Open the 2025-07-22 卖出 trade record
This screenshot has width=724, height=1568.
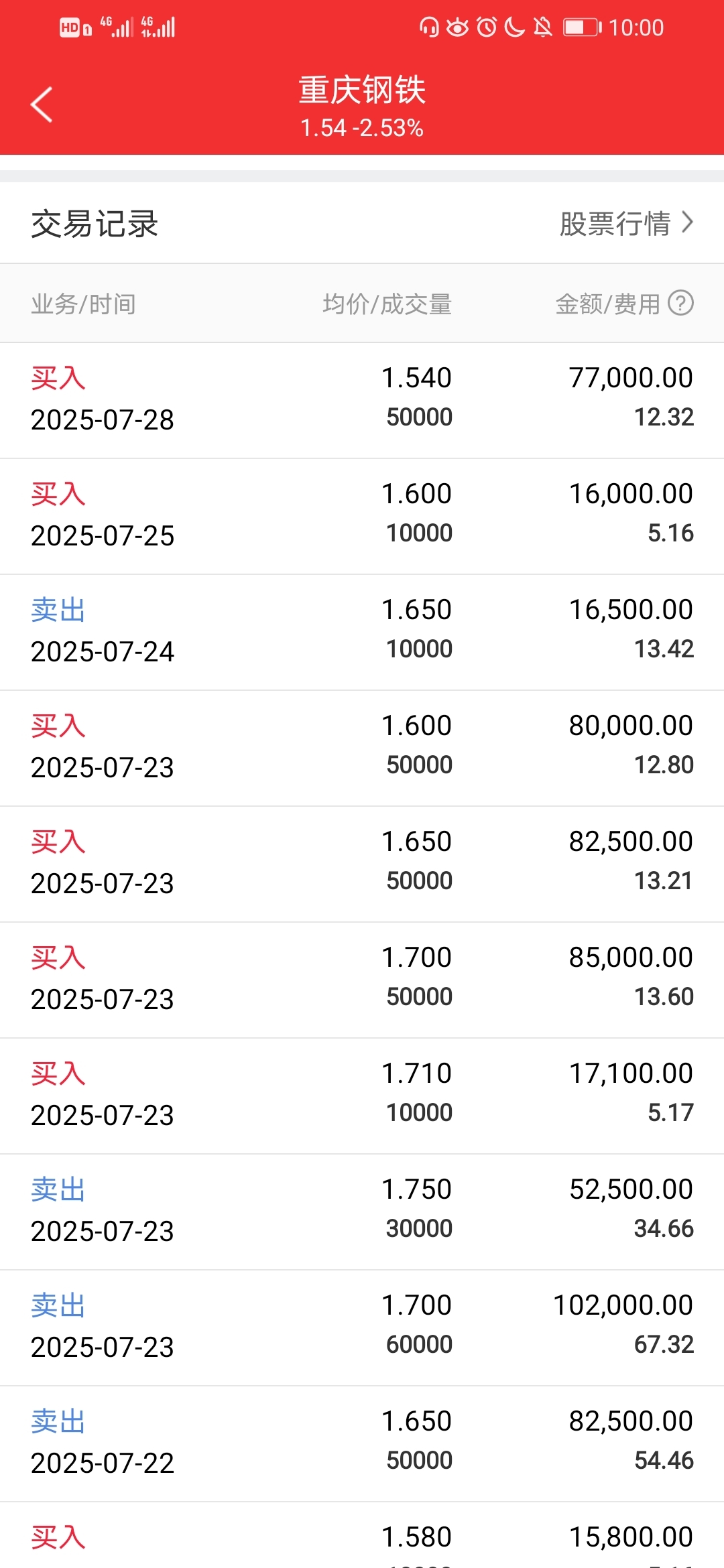click(x=362, y=1444)
